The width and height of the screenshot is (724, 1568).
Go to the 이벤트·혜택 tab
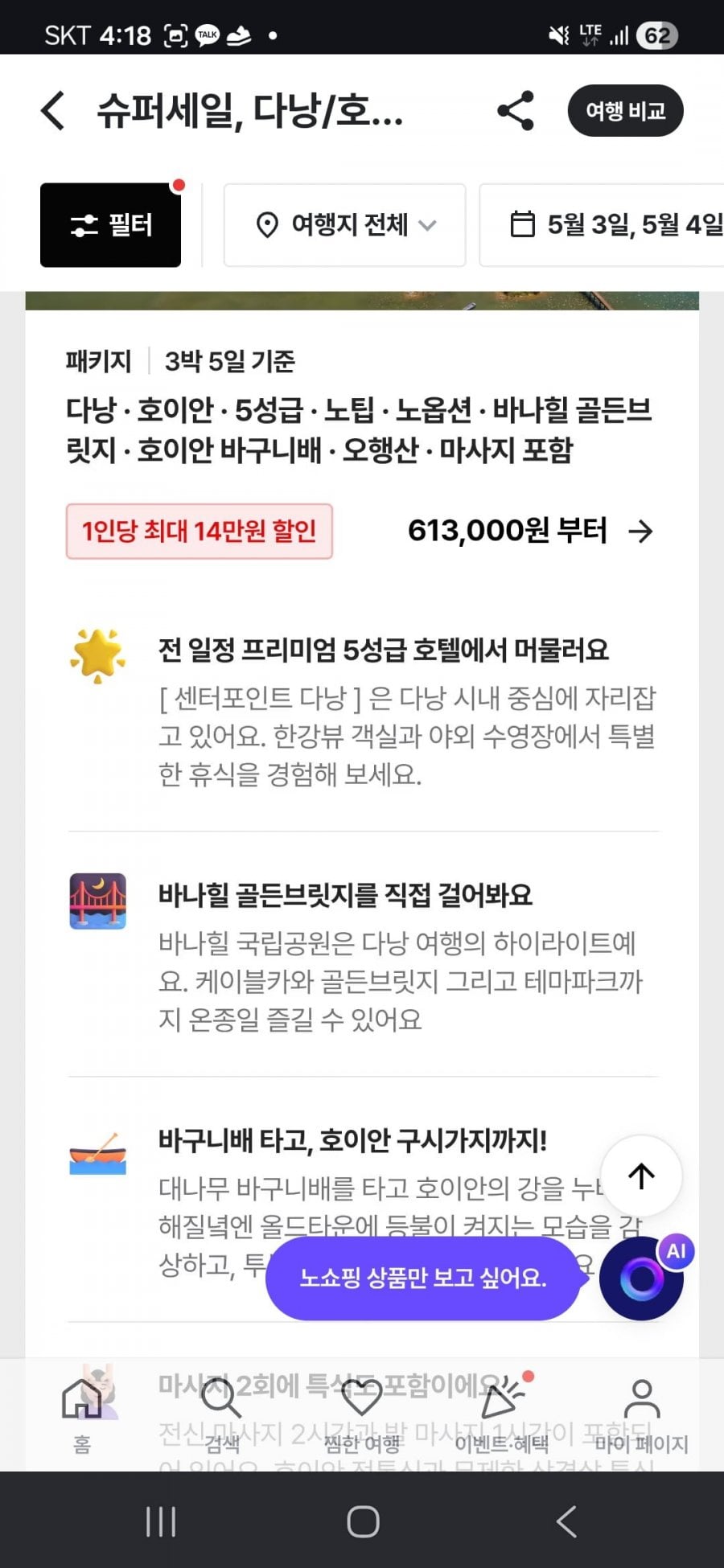502,1415
